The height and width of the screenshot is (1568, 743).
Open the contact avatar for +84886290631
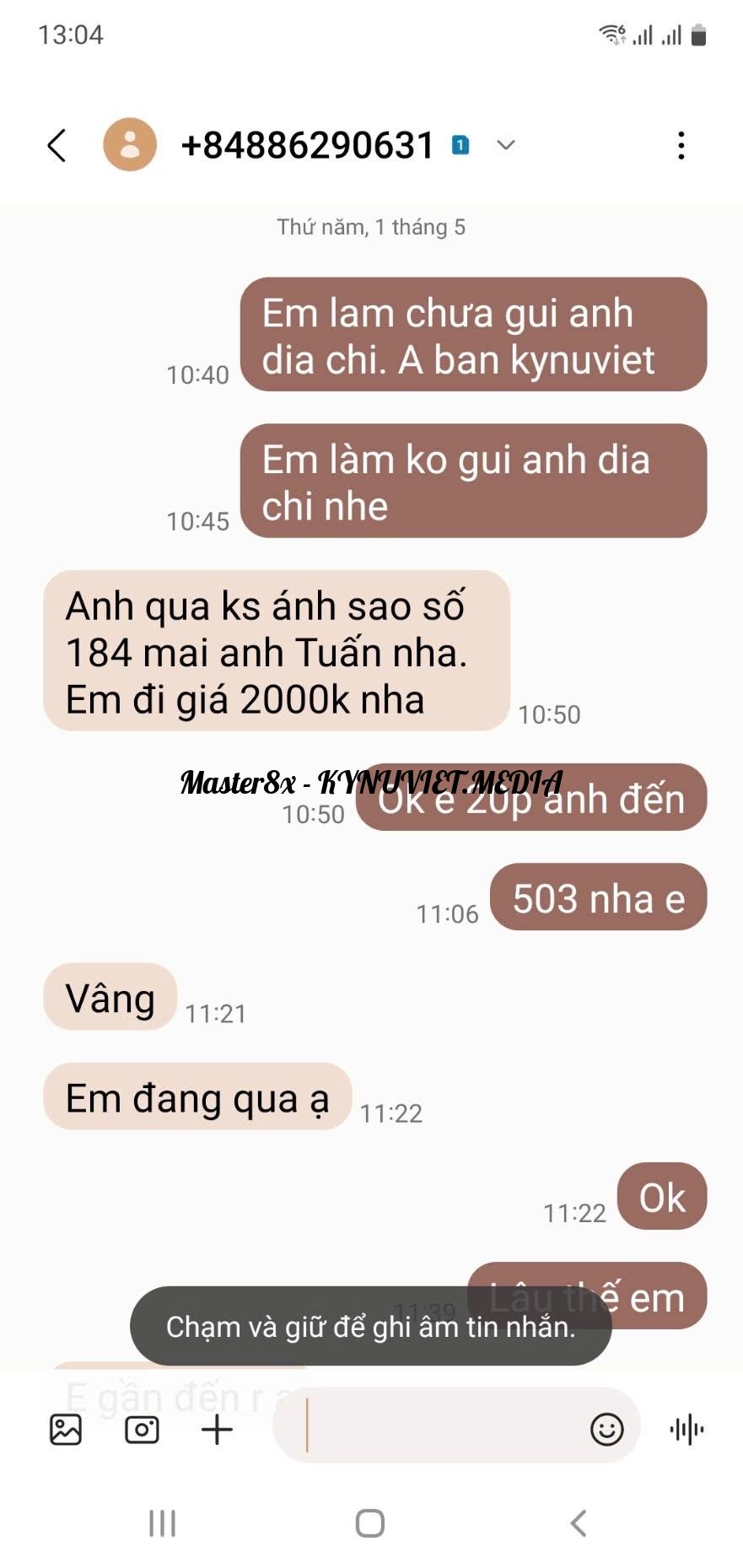[x=130, y=145]
